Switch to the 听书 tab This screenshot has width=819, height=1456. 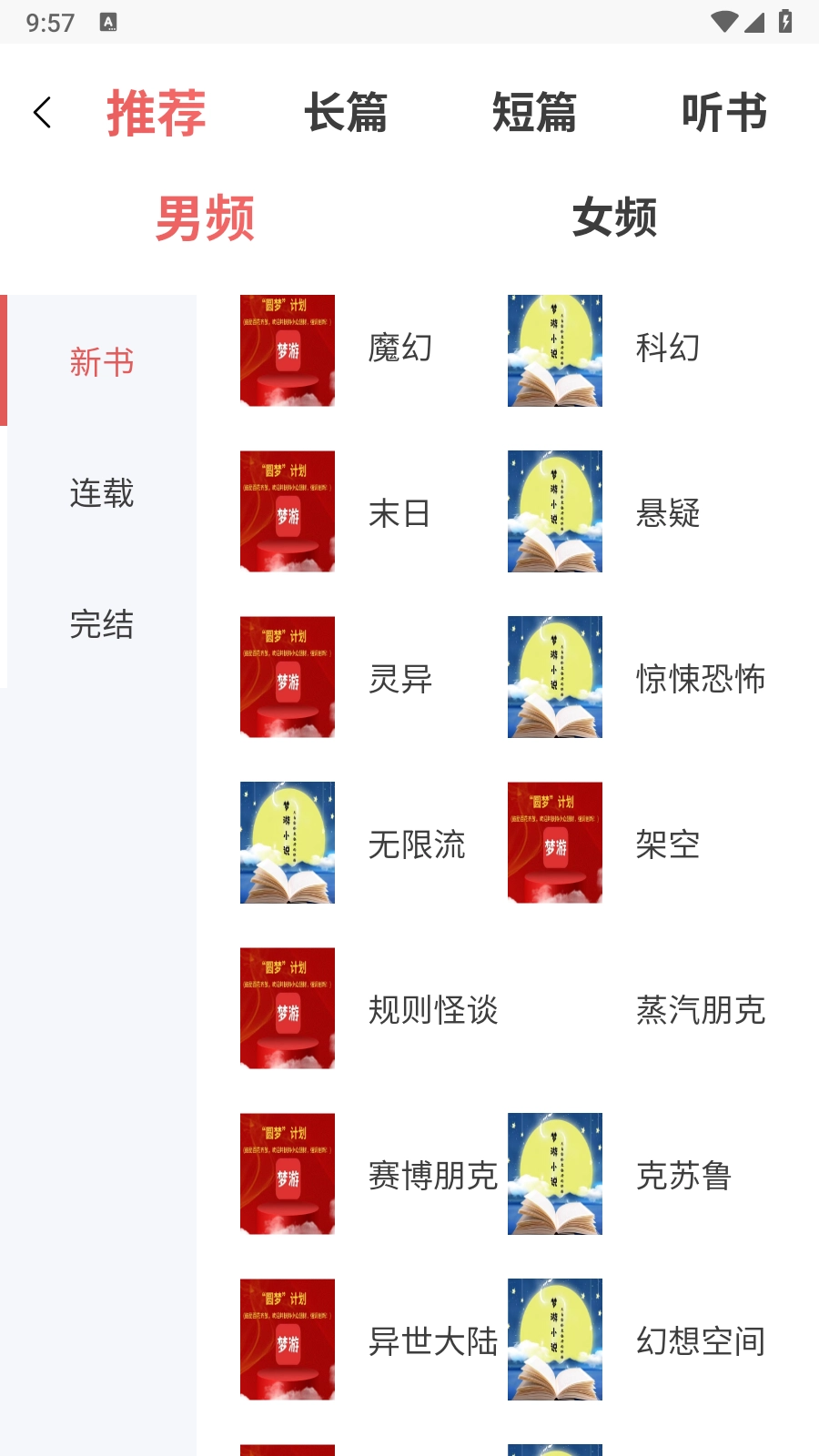725,114
